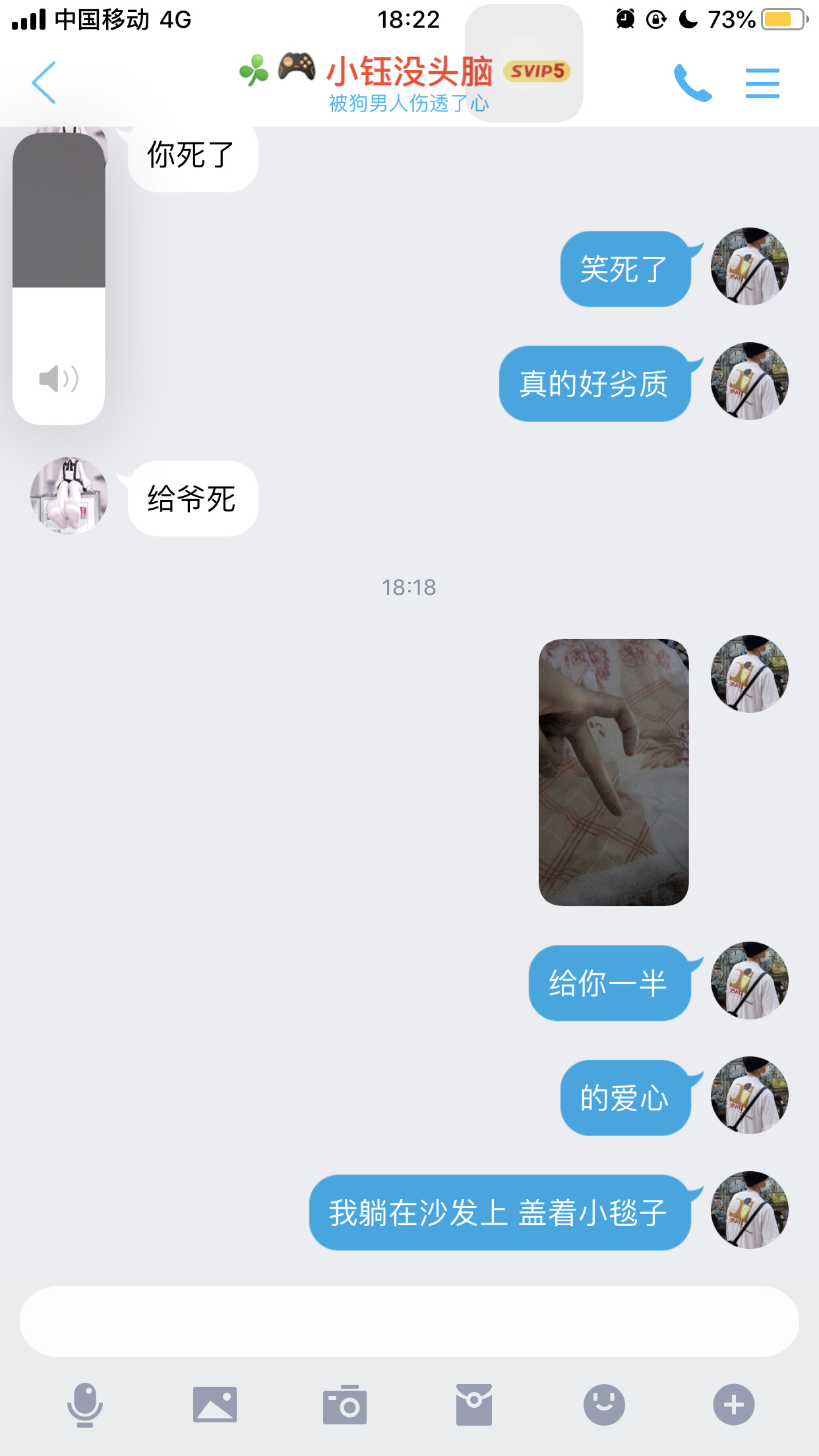This screenshot has width=819, height=1456.
Task: View contact profile via 小钰没头脑 title
Action: 409,71
